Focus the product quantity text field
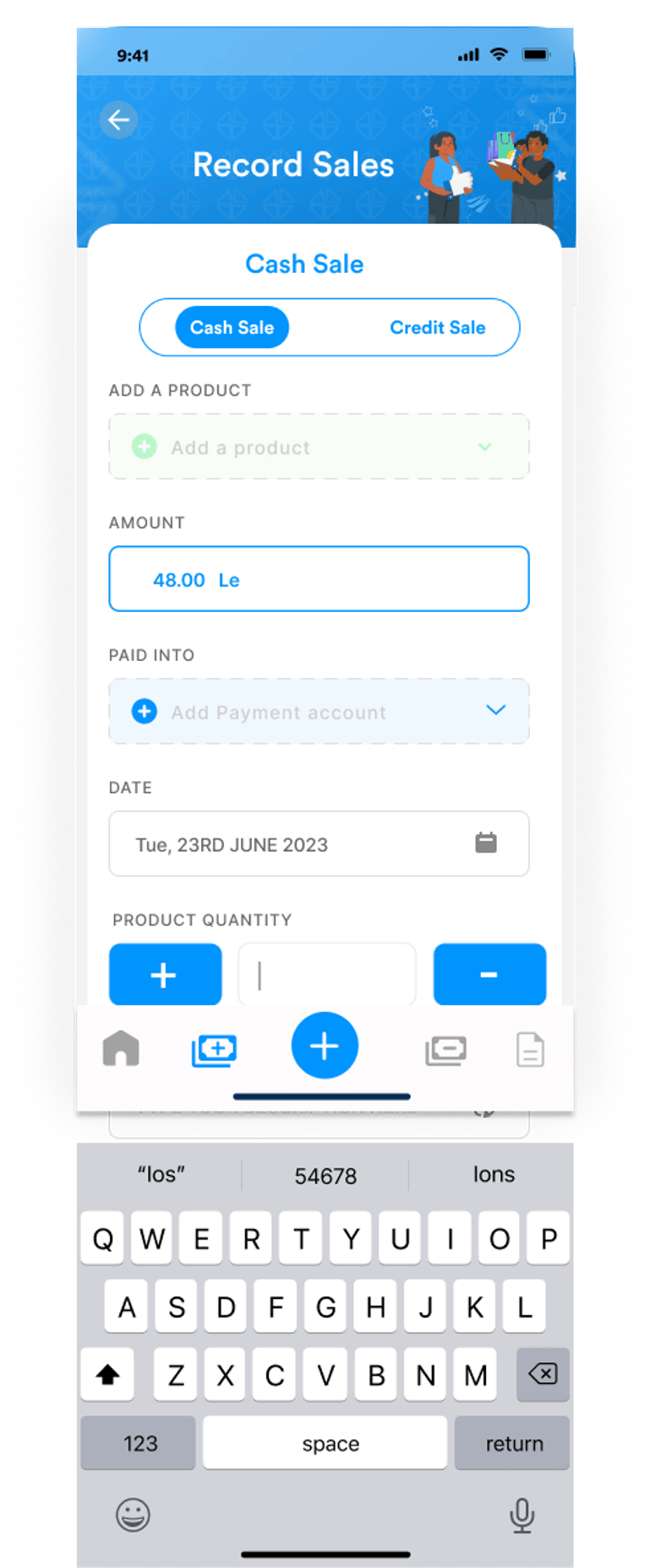This screenshot has width=649, height=1568. point(327,975)
